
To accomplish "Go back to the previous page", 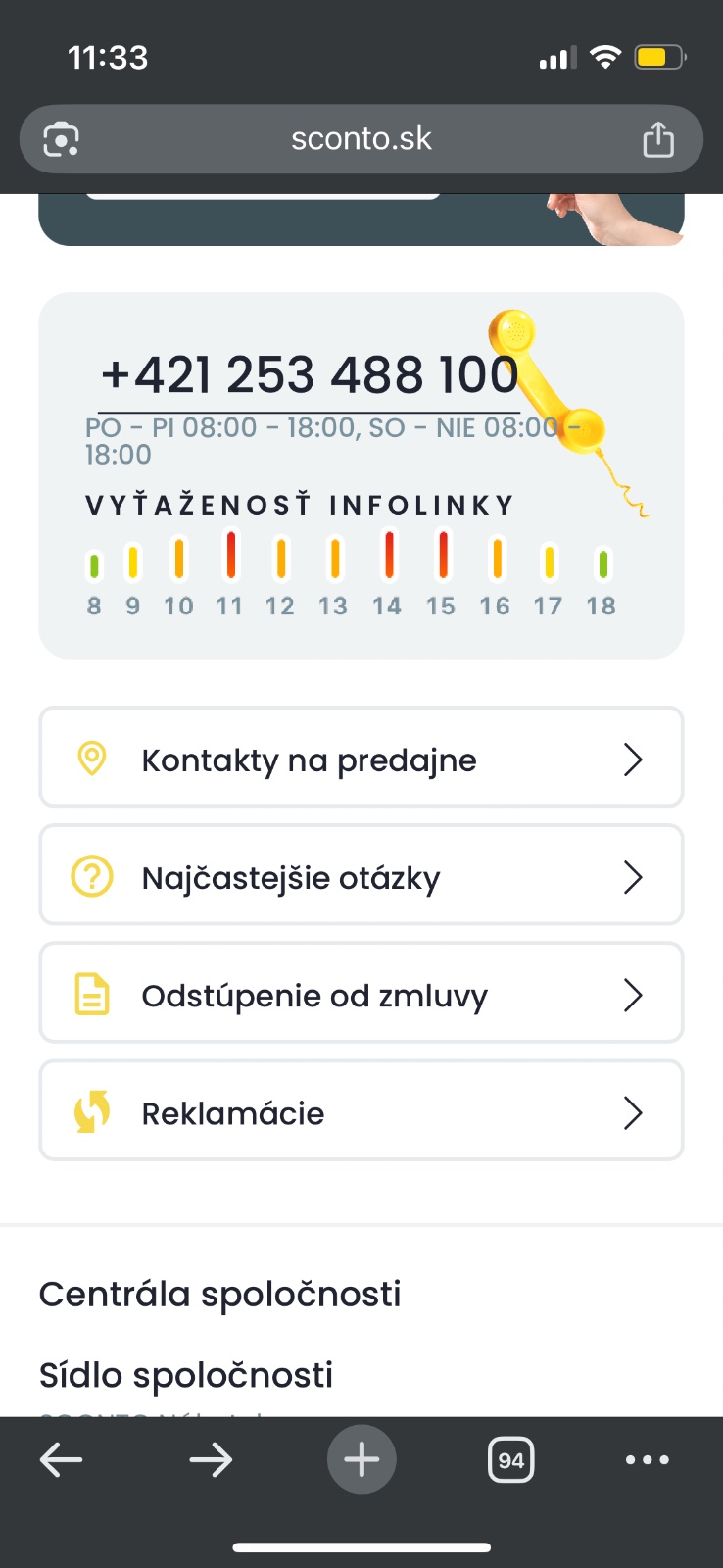I will pyautogui.click(x=61, y=1459).
